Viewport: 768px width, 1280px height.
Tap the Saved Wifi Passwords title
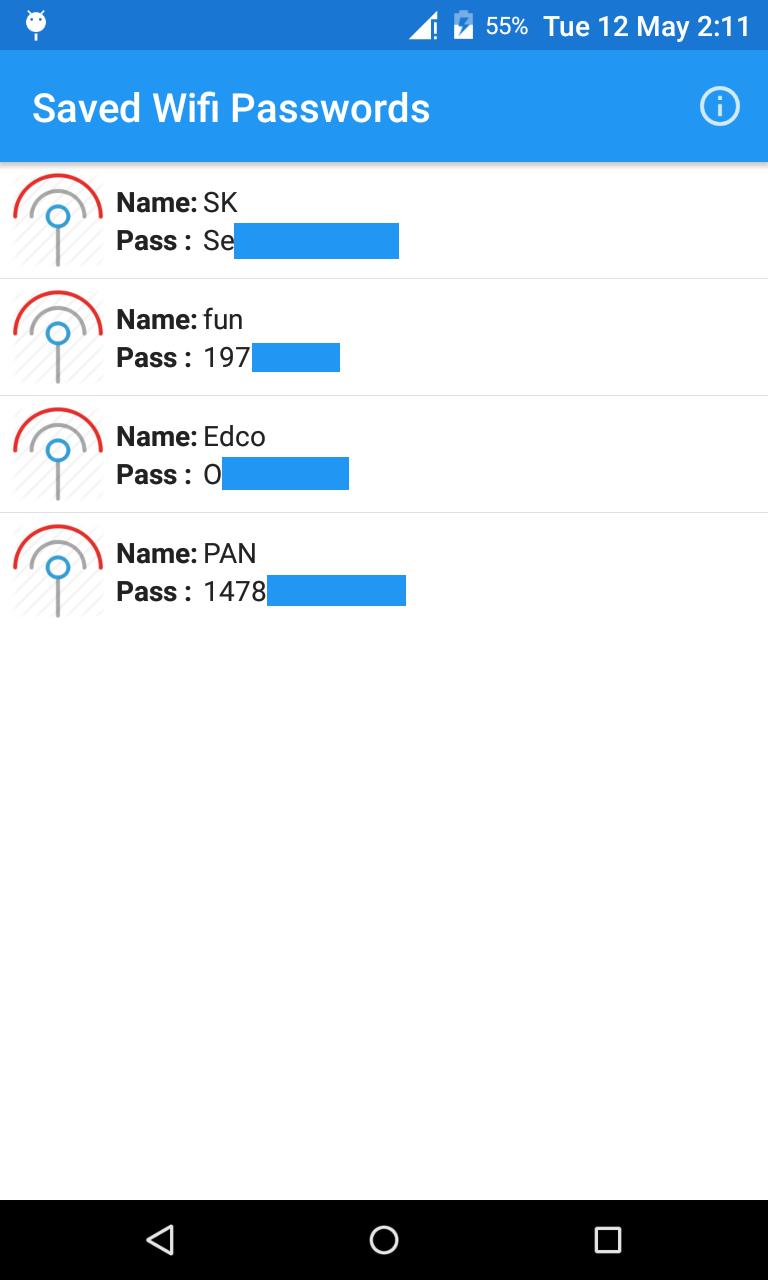[x=231, y=106]
